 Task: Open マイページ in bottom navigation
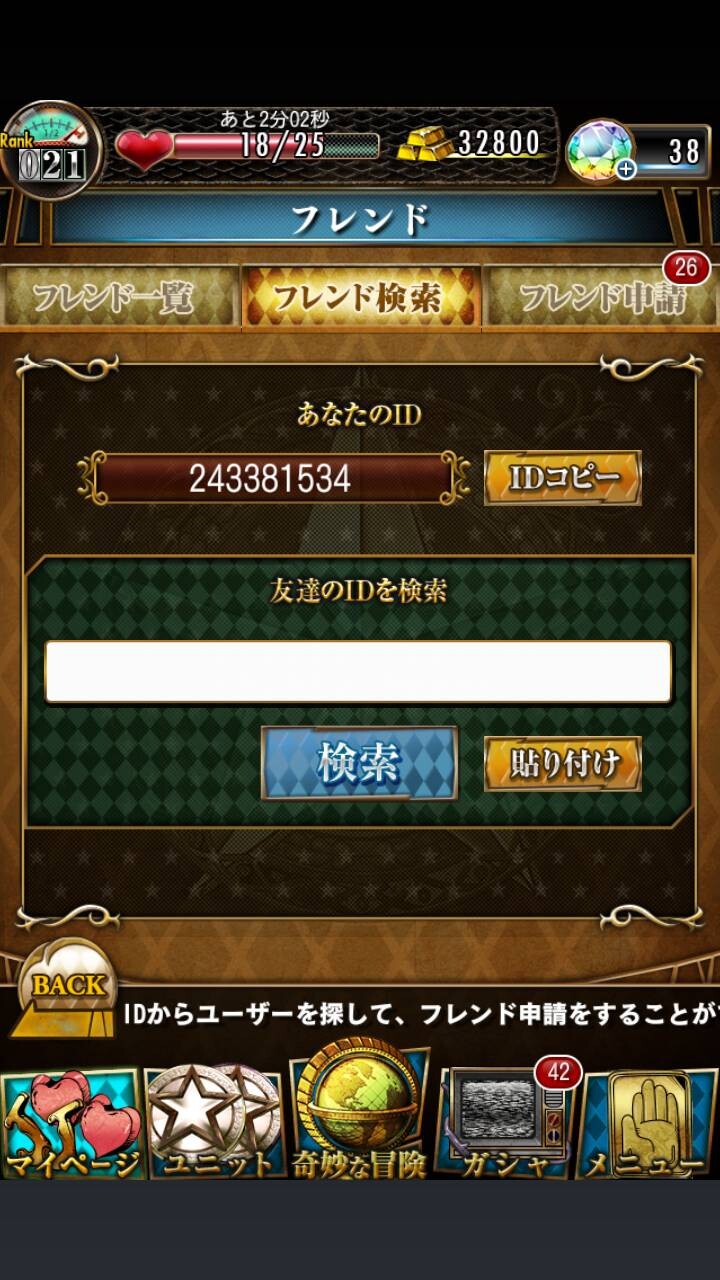[73, 1125]
